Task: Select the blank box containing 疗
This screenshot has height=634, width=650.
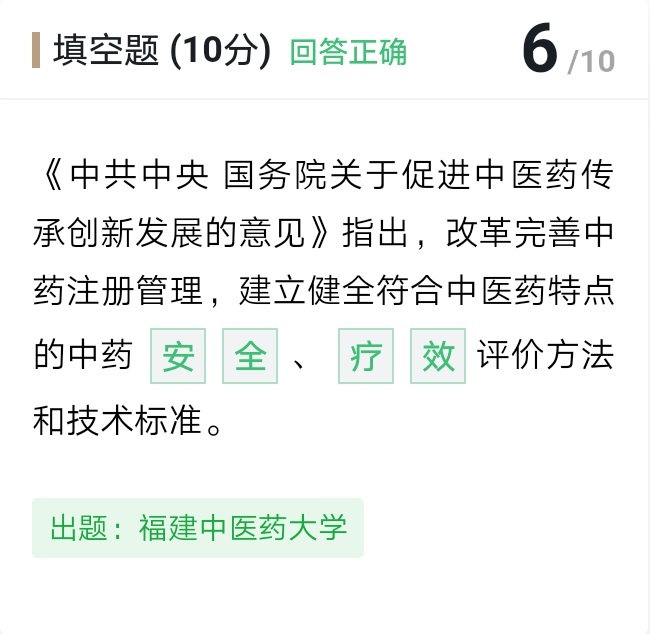Action: click(x=366, y=356)
